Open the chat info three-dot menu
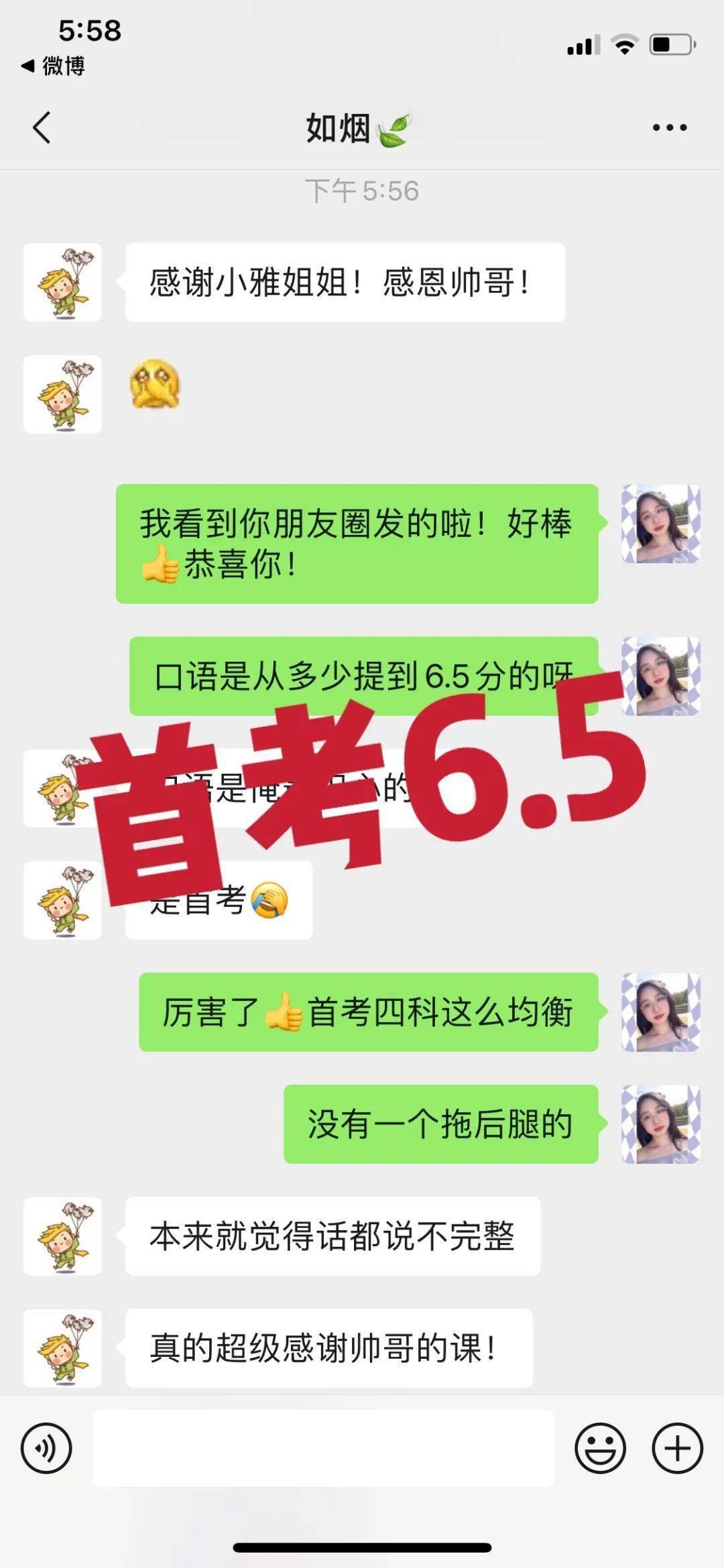 pos(670,127)
